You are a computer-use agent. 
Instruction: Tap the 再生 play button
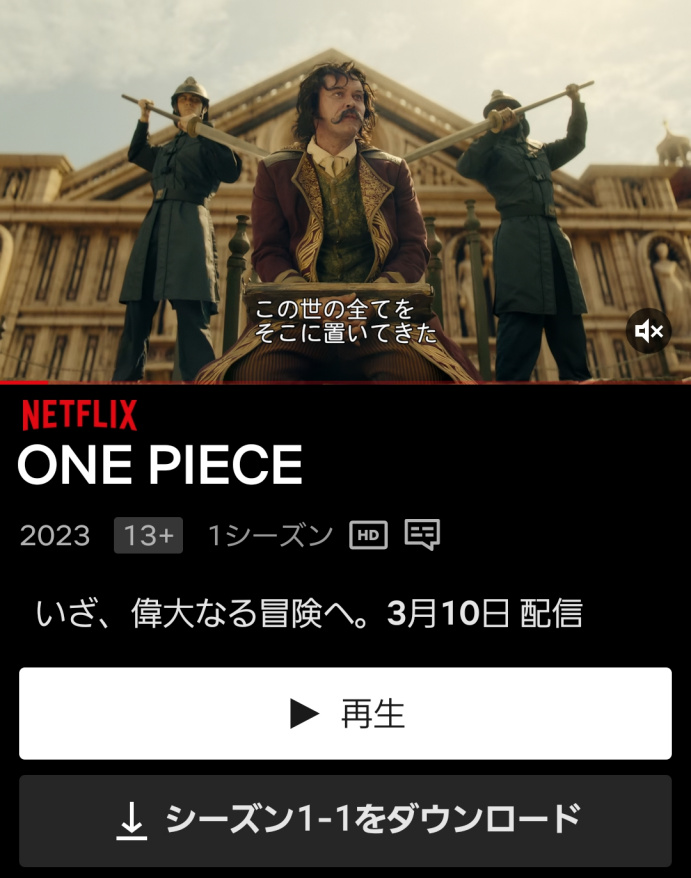345,713
